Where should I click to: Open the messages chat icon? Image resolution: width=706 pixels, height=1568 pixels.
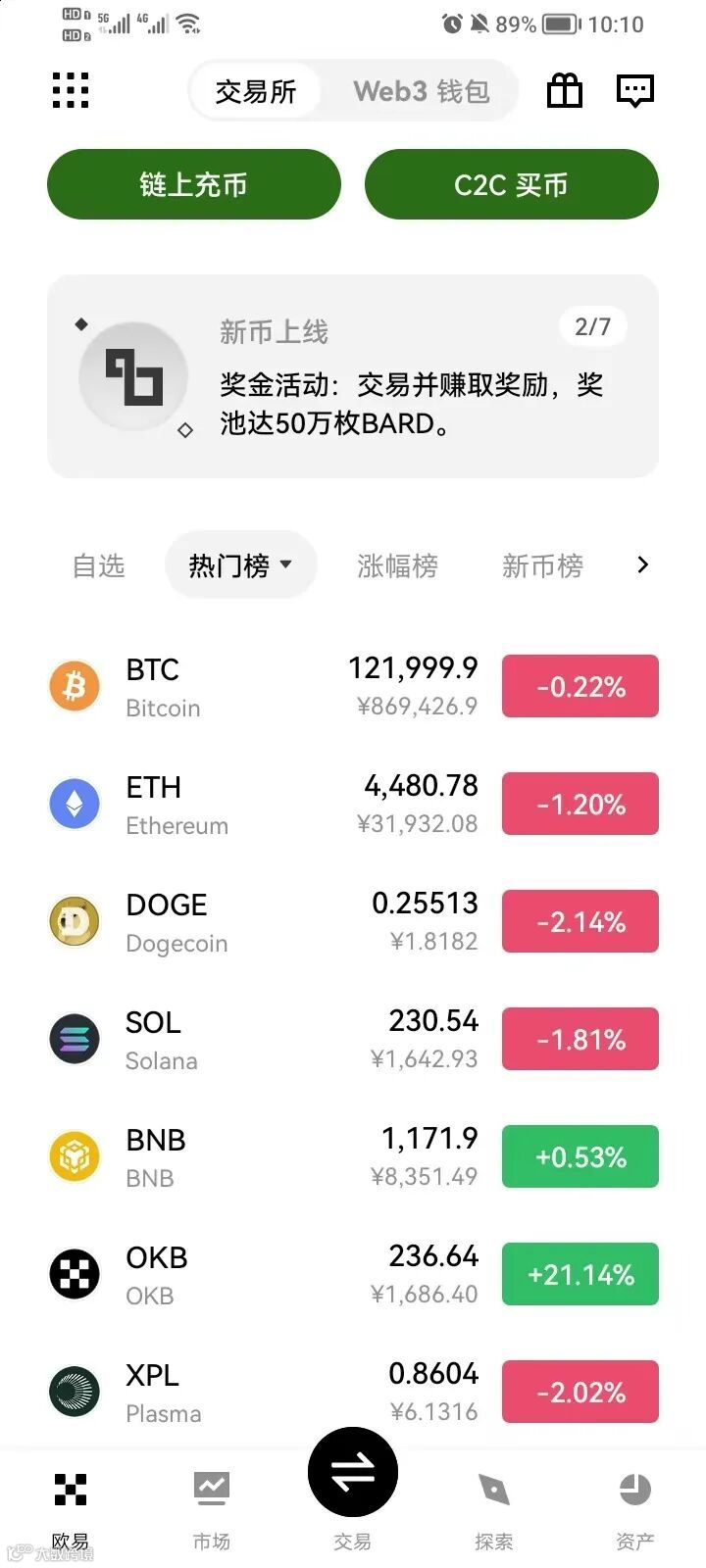click(x=634, y=91)
